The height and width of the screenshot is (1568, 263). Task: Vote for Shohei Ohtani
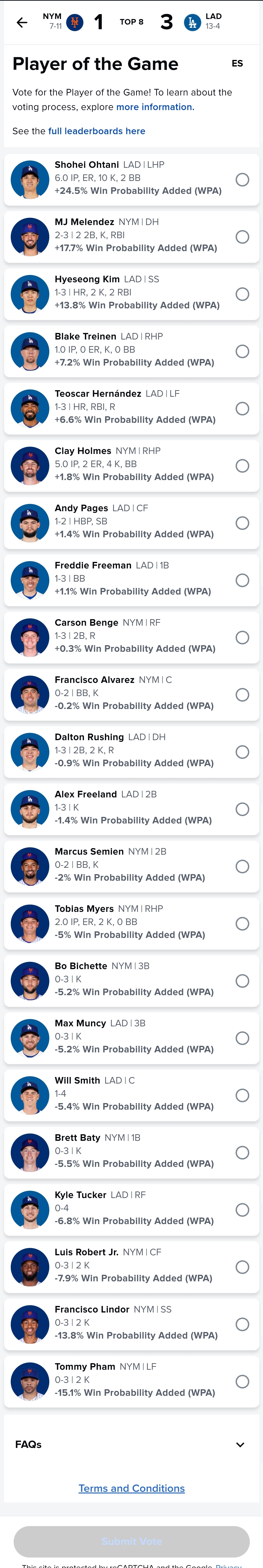[x=242, y=179]
